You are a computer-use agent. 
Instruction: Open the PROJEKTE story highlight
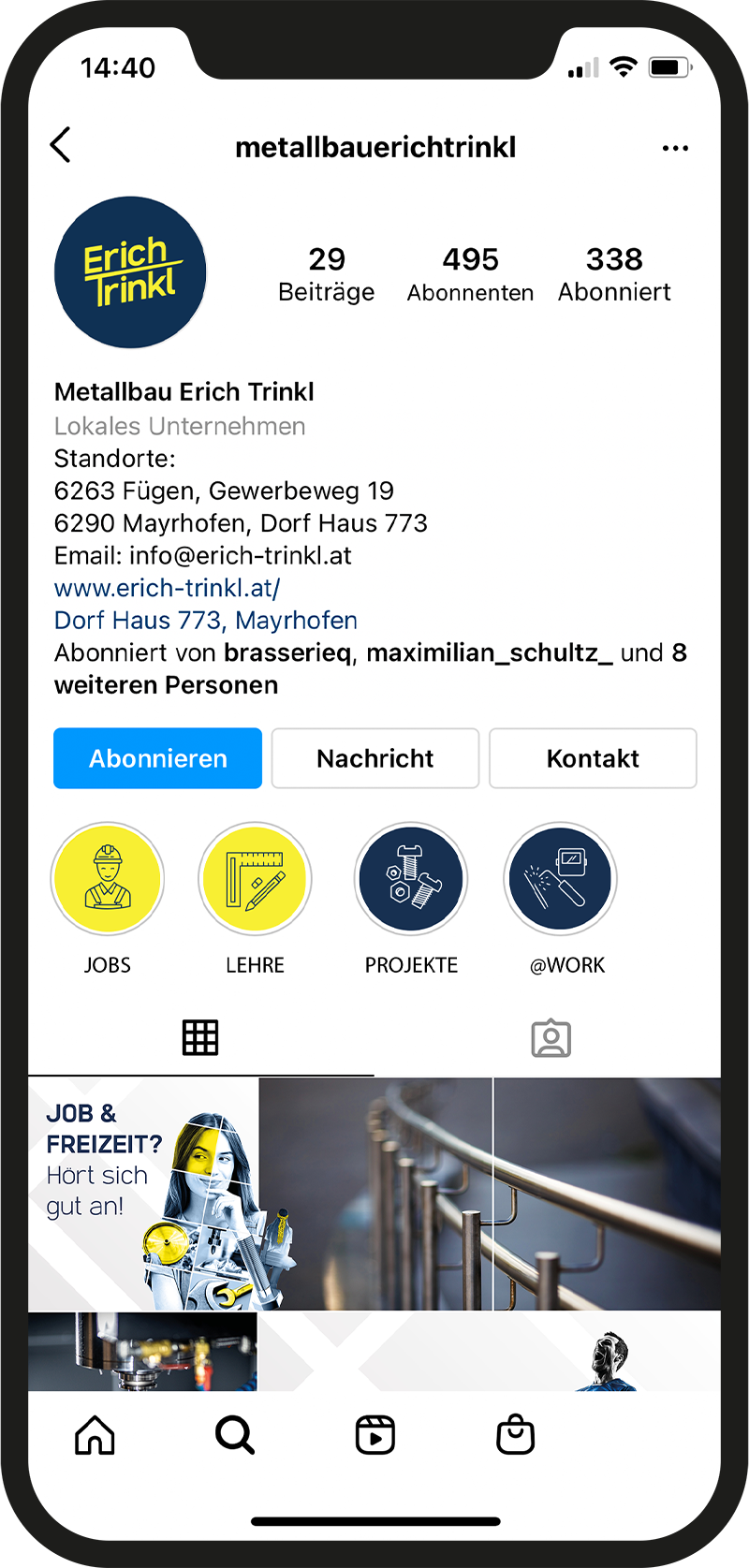[x=411, y=879]
